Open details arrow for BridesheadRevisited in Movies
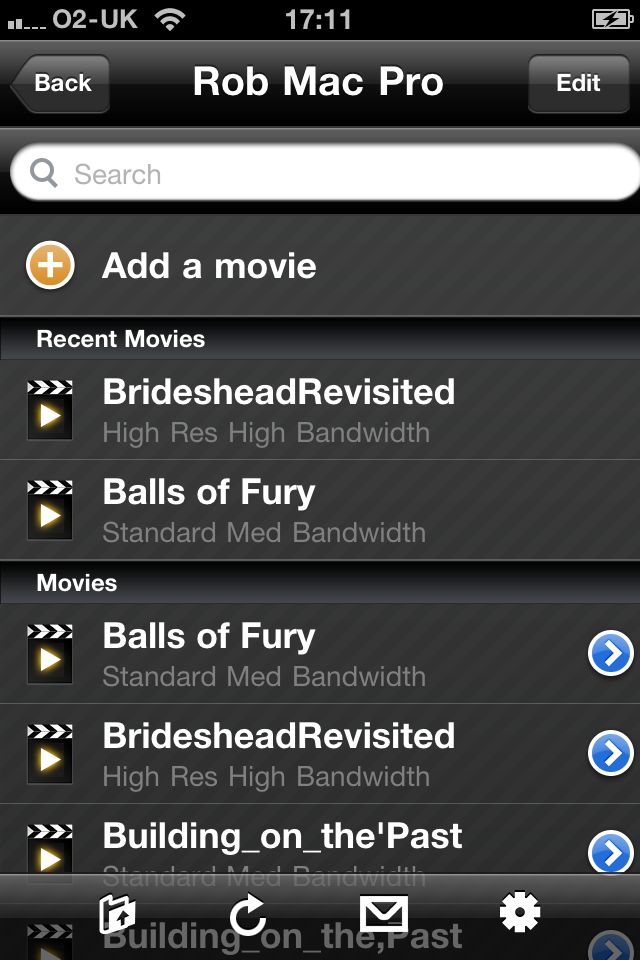Image resolution: width=640 pixels, height=960 pixels. (610, 754)
